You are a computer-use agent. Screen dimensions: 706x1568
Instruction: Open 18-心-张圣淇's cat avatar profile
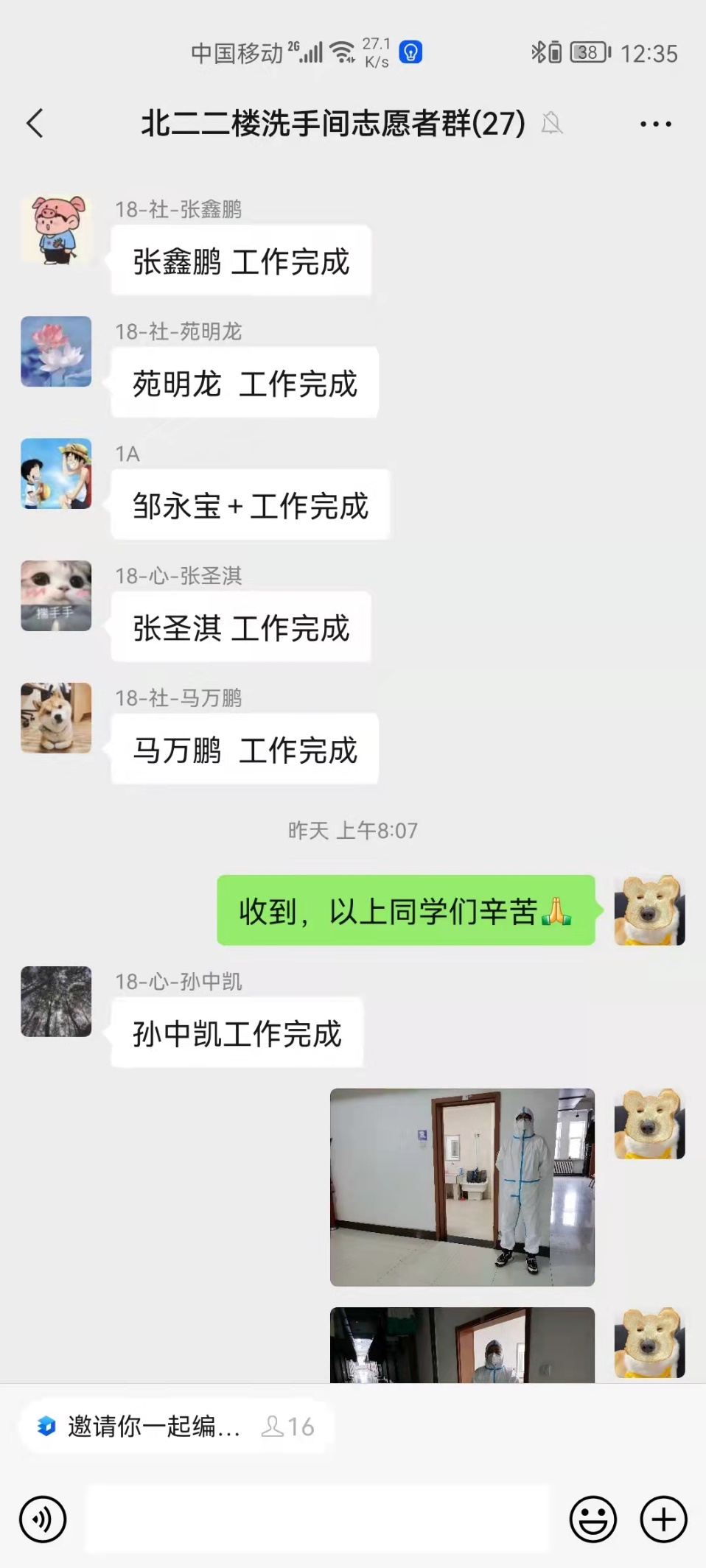56,597
